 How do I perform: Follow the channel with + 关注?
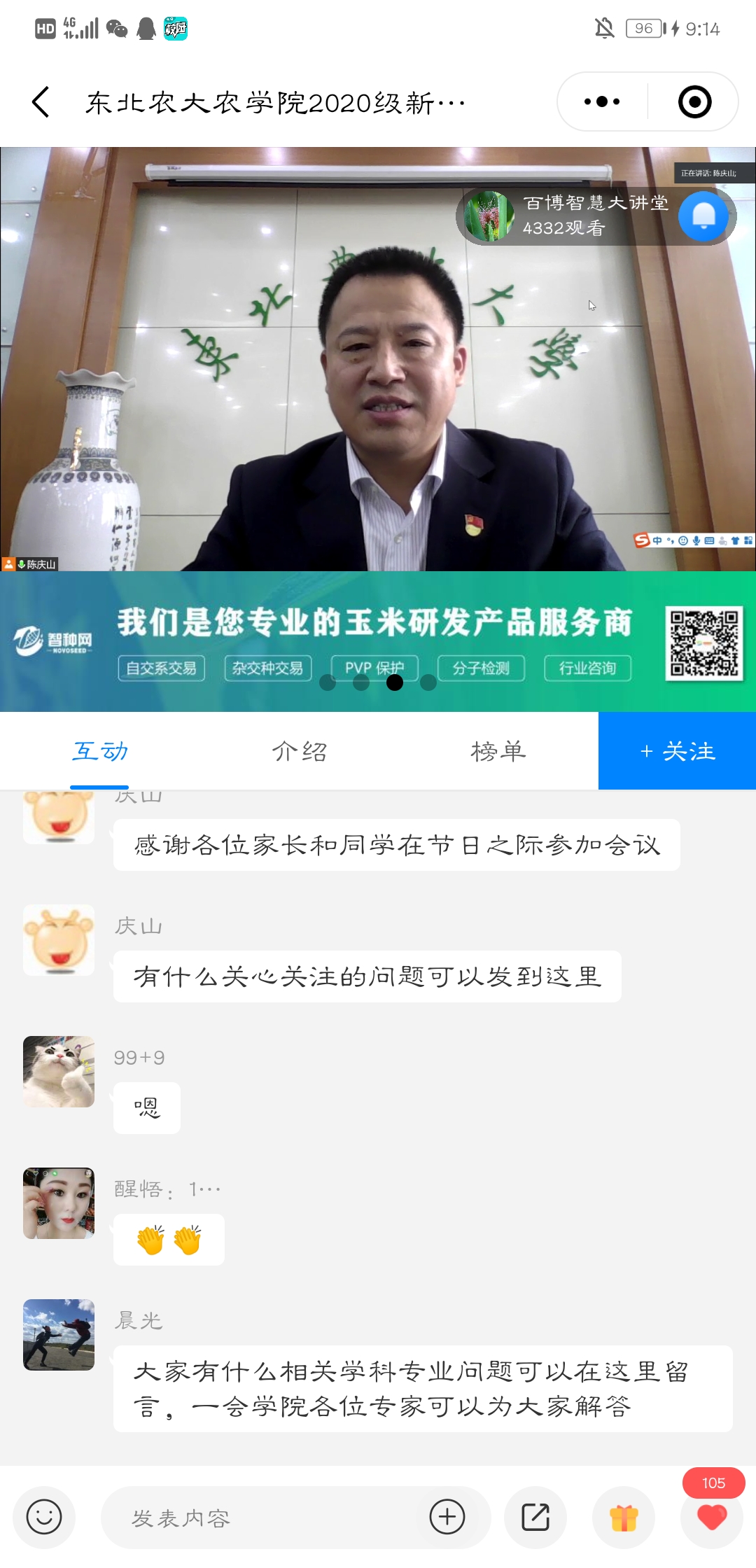point(677,751)
